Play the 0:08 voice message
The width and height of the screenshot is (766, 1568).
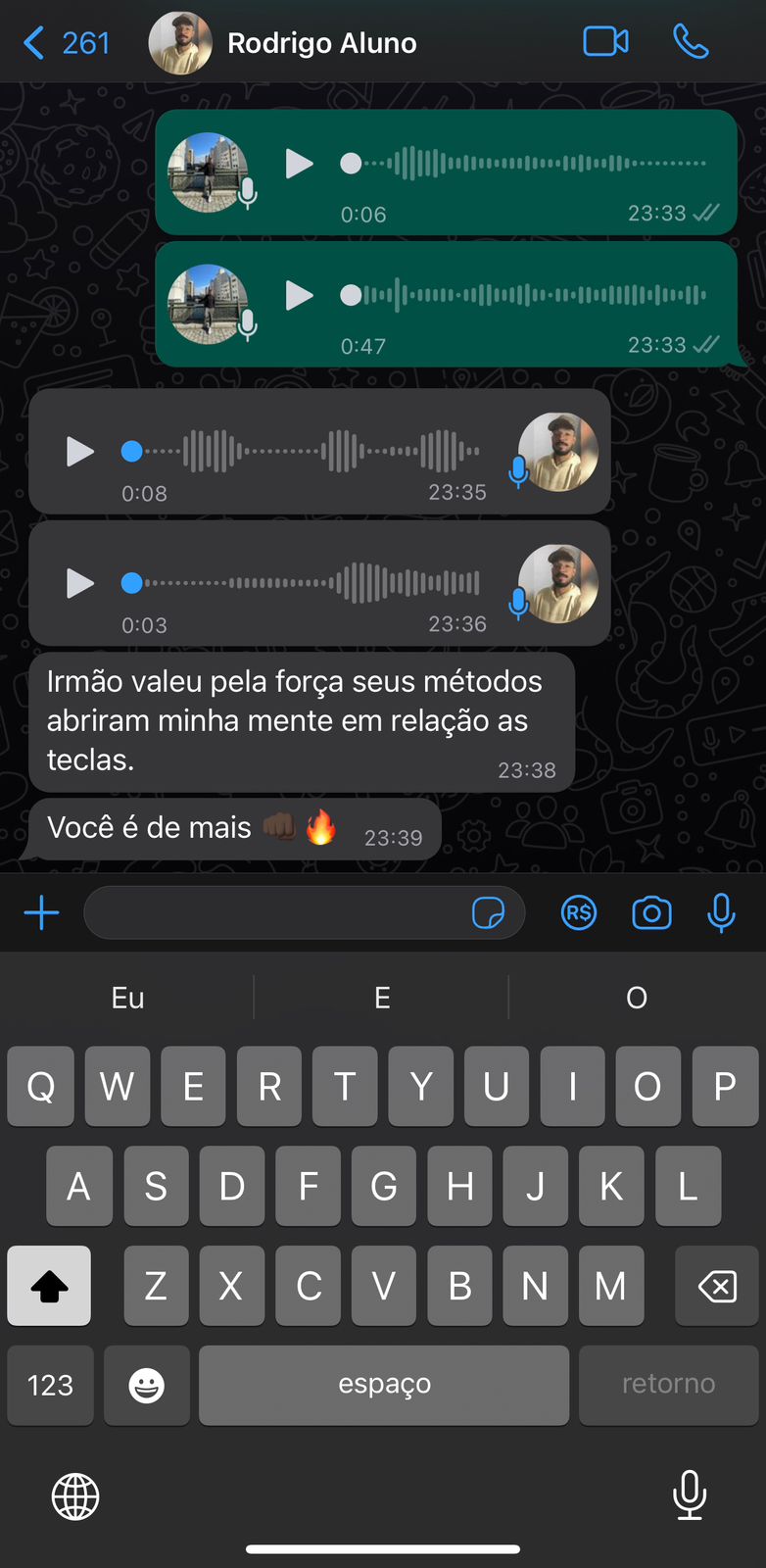click(x=79, y=452)
